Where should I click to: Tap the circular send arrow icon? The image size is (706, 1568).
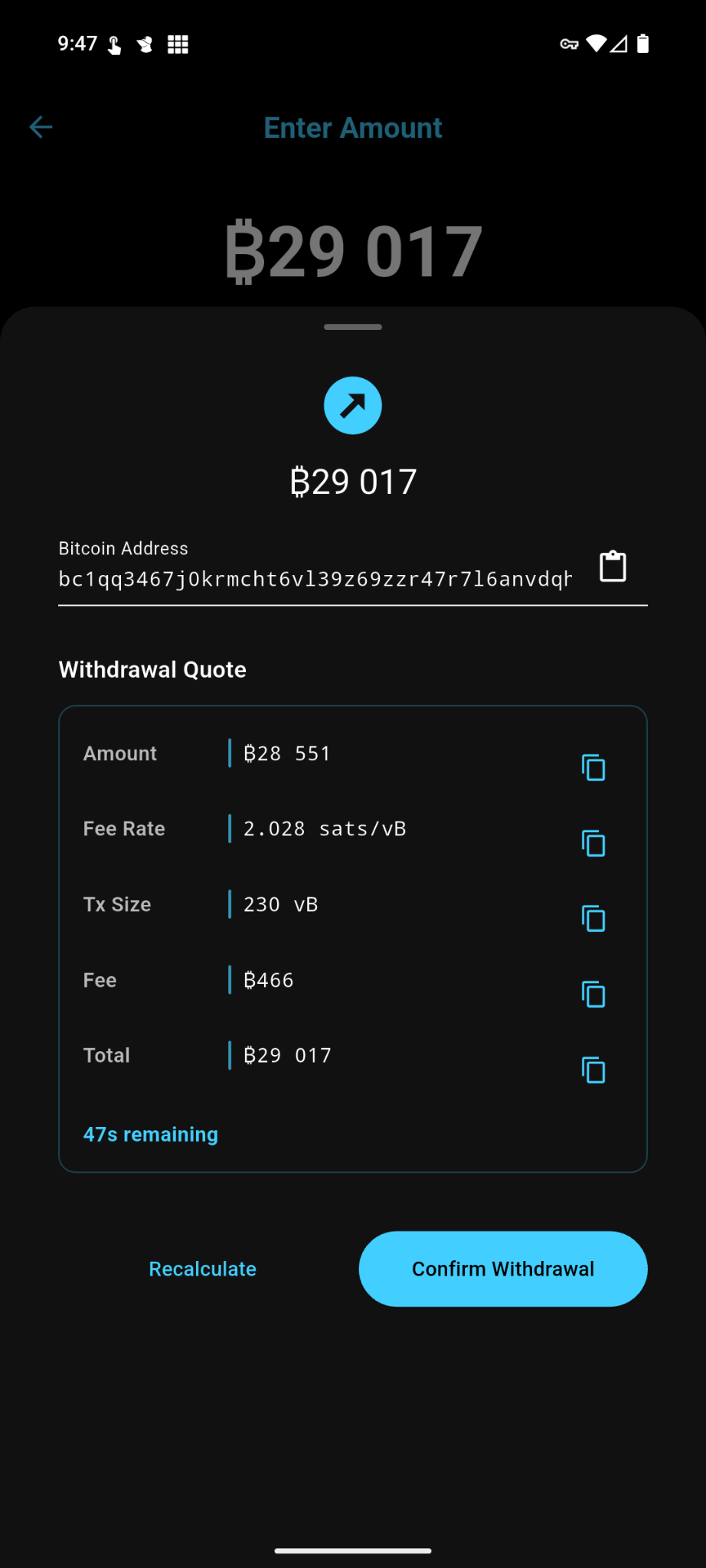352,405
